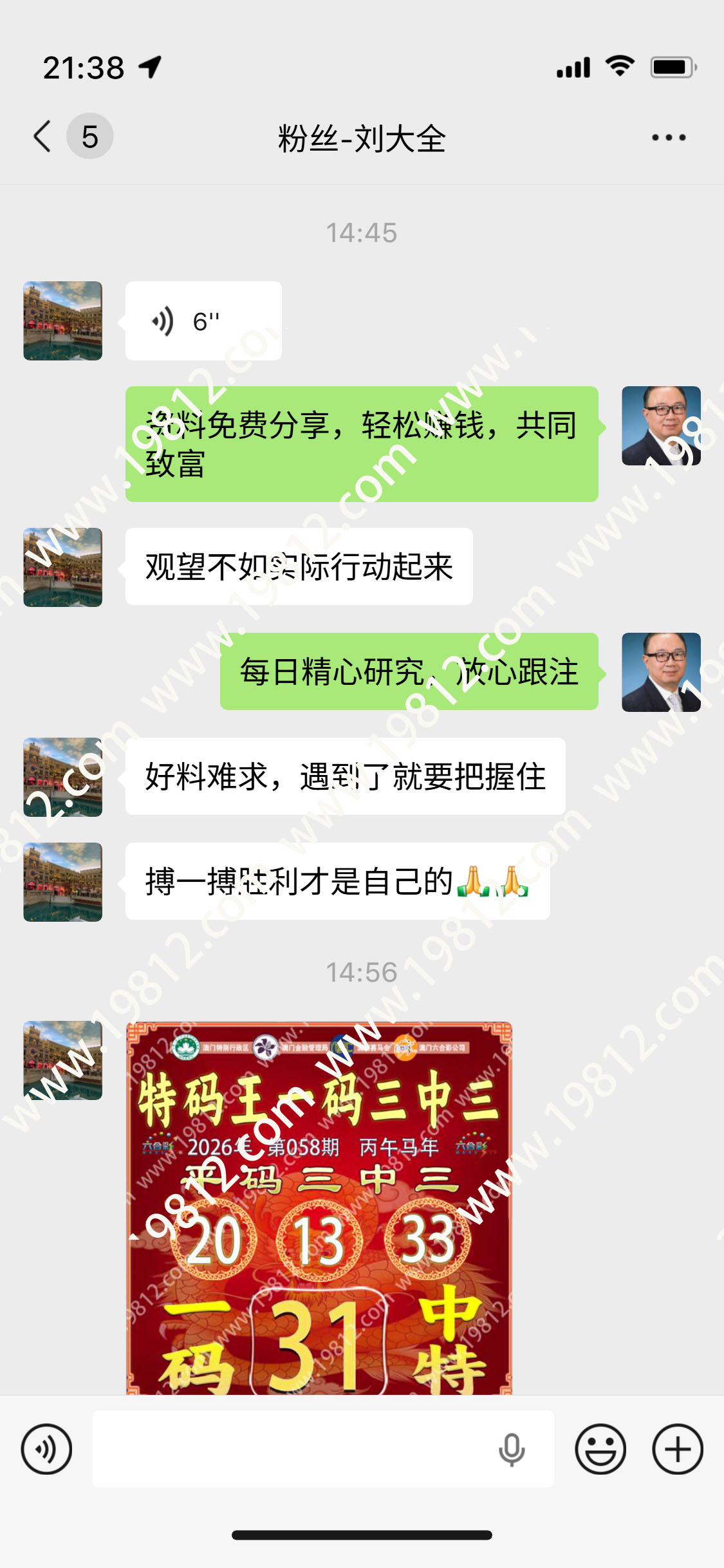
Task: Switch to voice input mode
Action: click(46, 1449)
